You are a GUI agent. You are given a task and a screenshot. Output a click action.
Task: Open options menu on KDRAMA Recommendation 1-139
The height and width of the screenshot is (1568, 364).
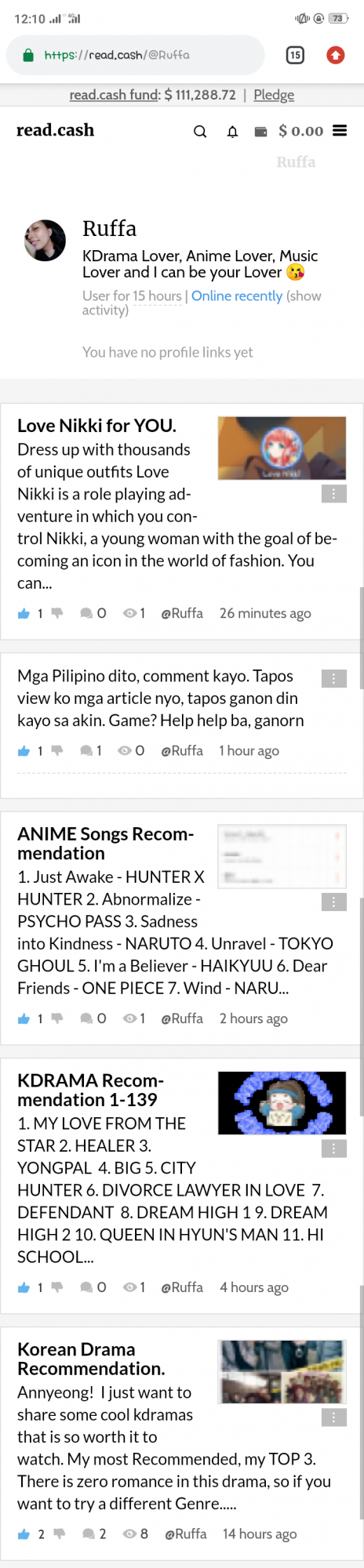tap(334, 1149)
